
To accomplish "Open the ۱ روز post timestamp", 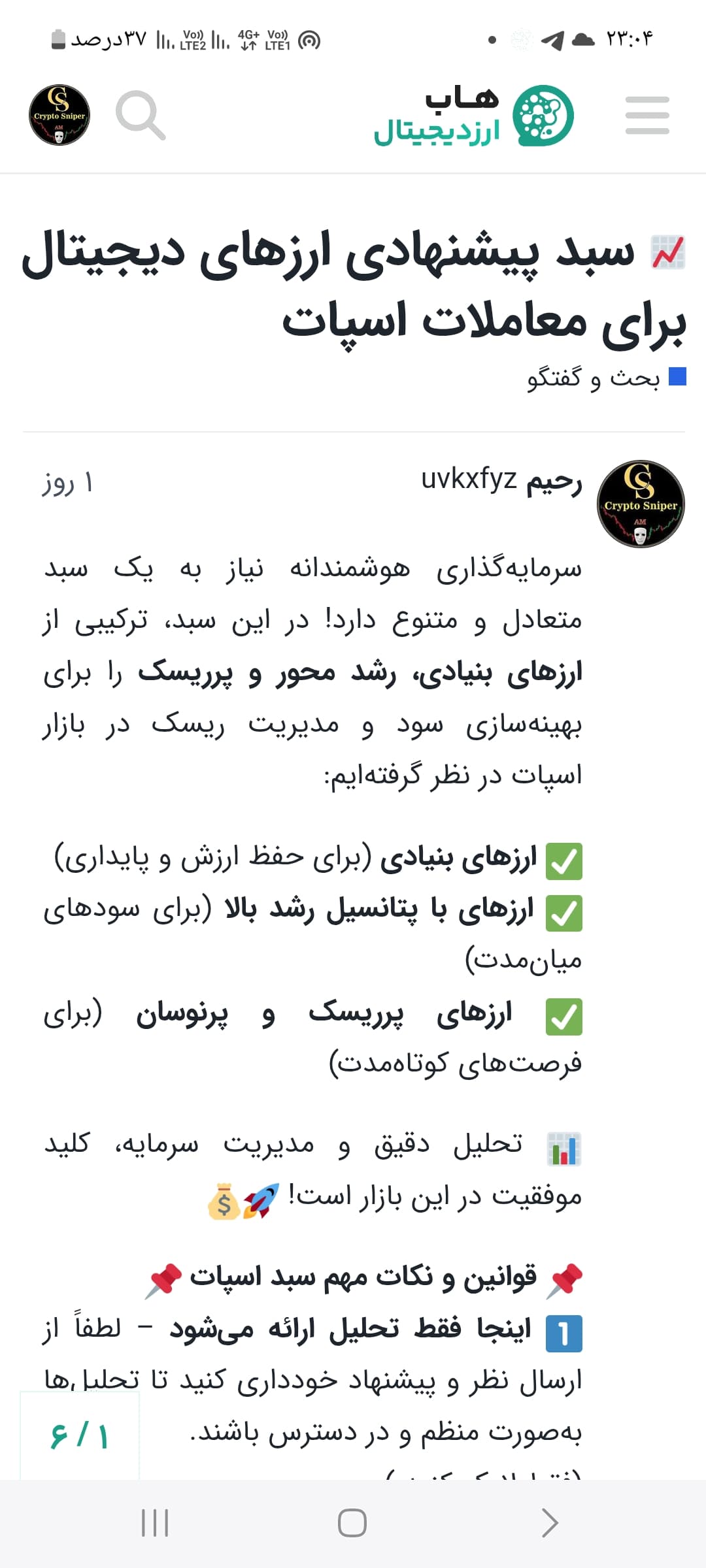I will click(67, 483).
